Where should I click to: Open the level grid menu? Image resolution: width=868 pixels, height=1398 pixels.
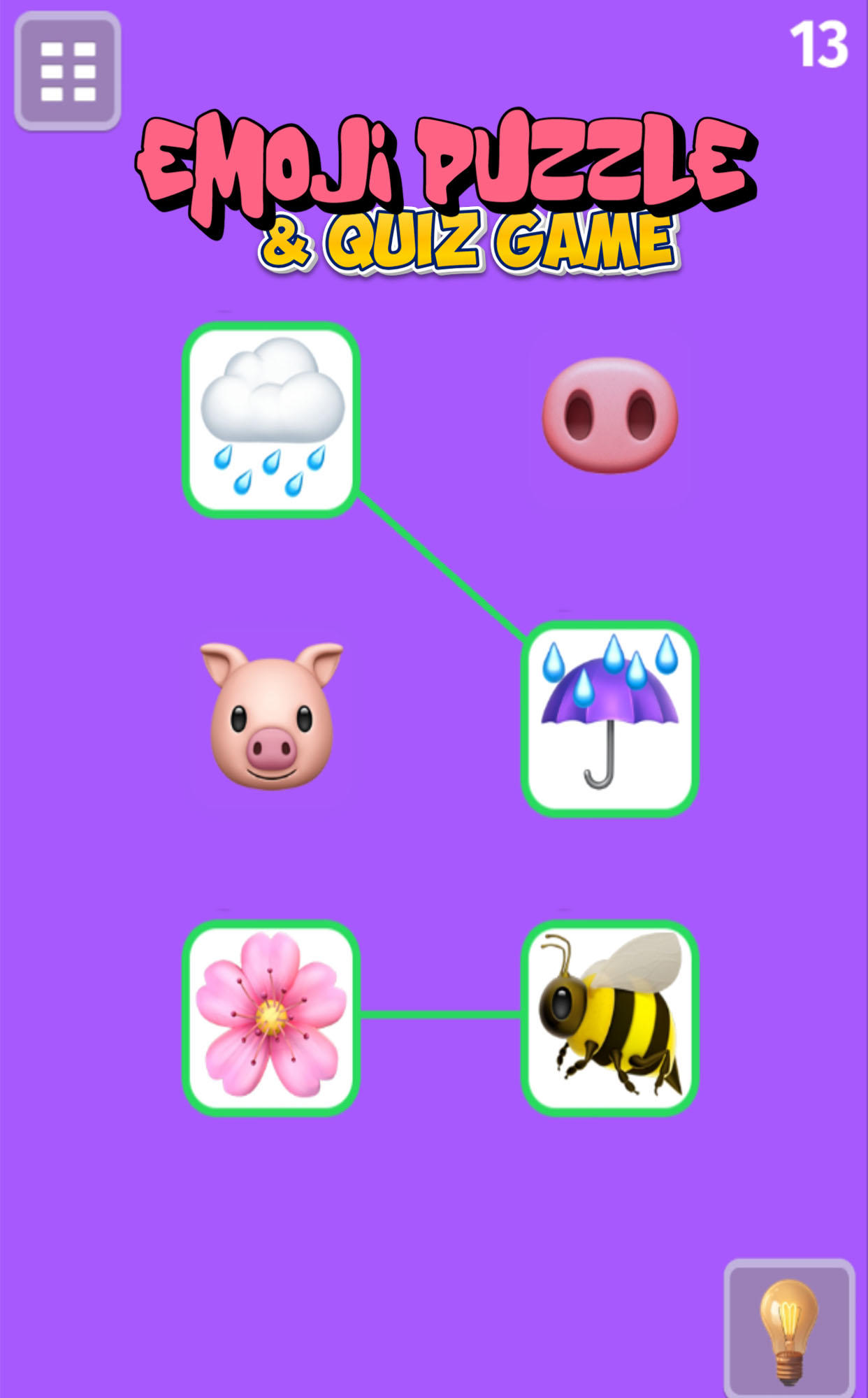pyautogui.click(x=68, y=71)
